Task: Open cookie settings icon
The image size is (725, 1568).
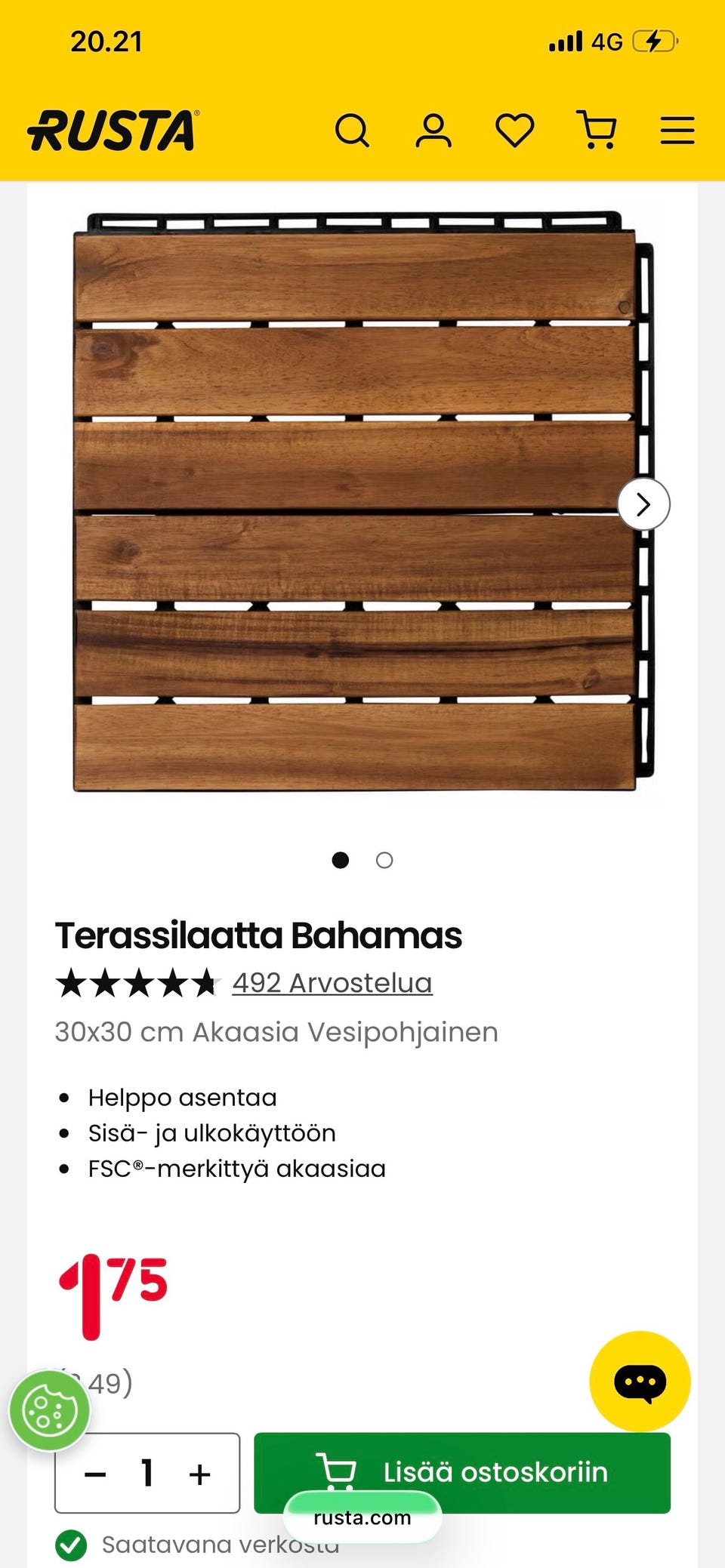Action: tap(50, 1410)
